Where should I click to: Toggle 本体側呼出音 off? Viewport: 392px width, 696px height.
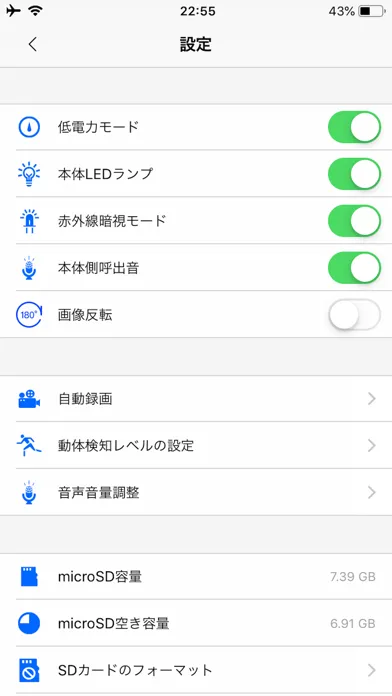[x=354, y=268]
